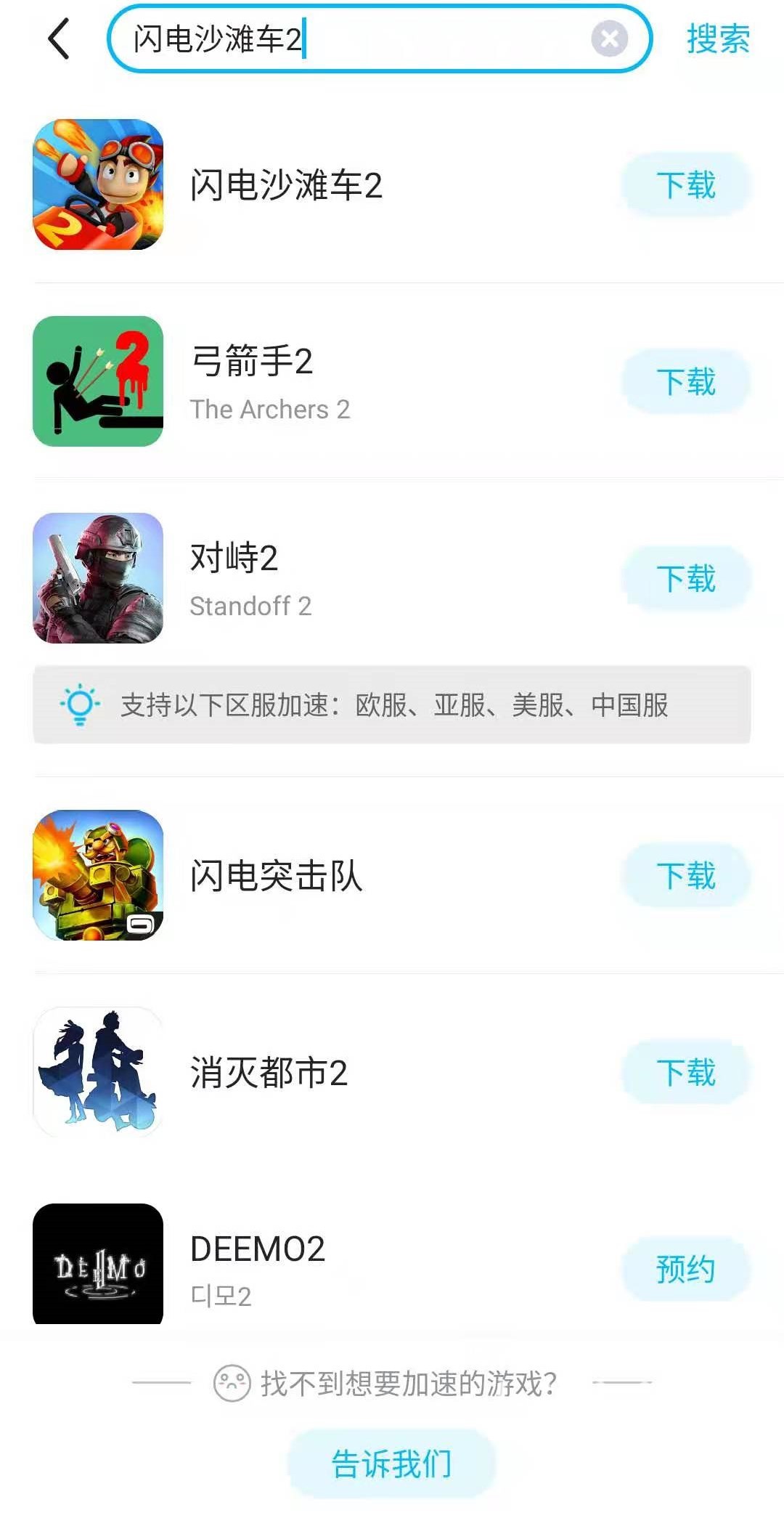Download 闪电沙滩车2
The width and height of the screenshot is (784, 1526).
pyautogui.click(x=685, y=185)
